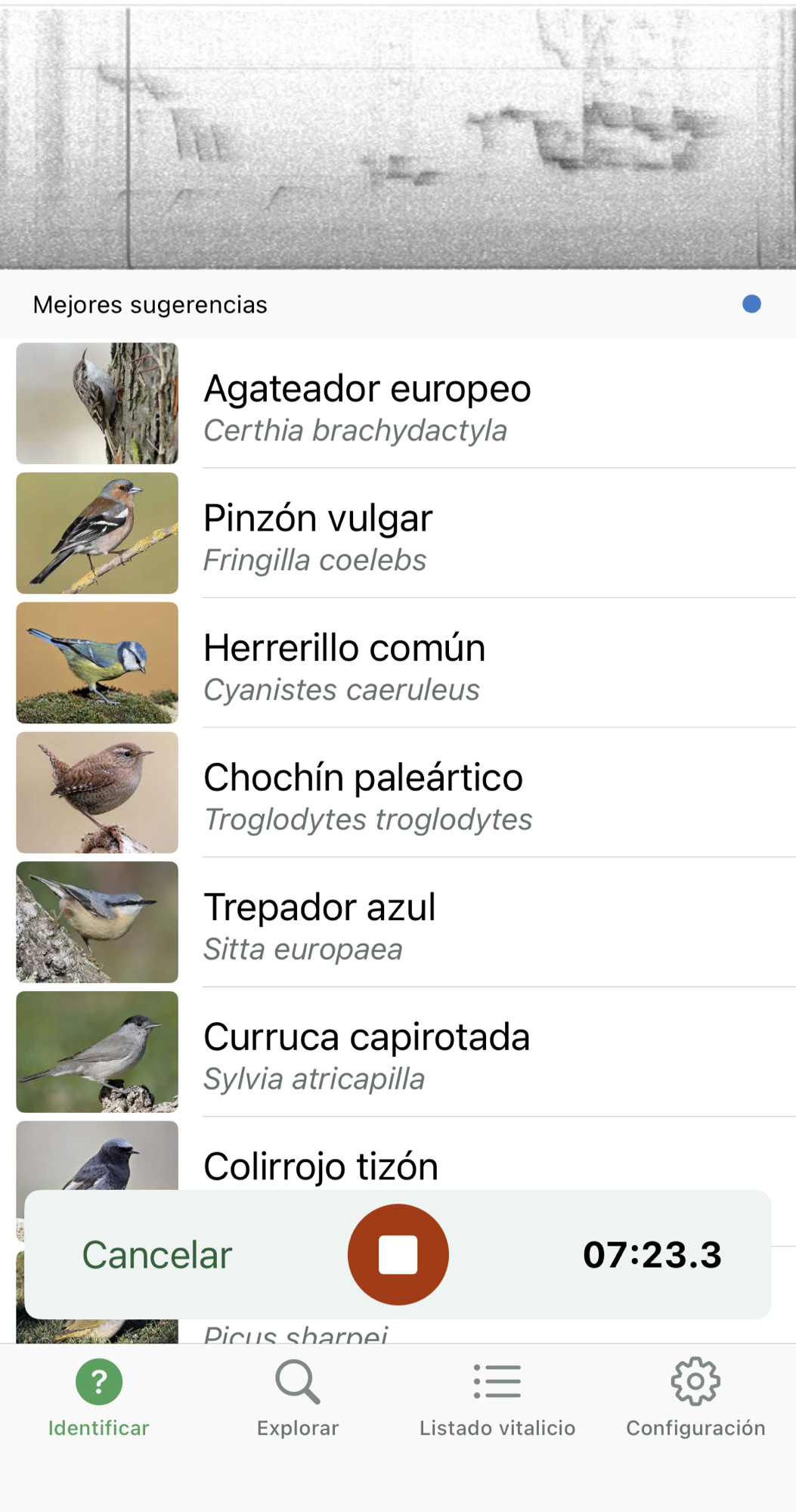Screen dimensions: 796x1512
Task: Switch to the Identificar tab
Action: [99, 1399]
